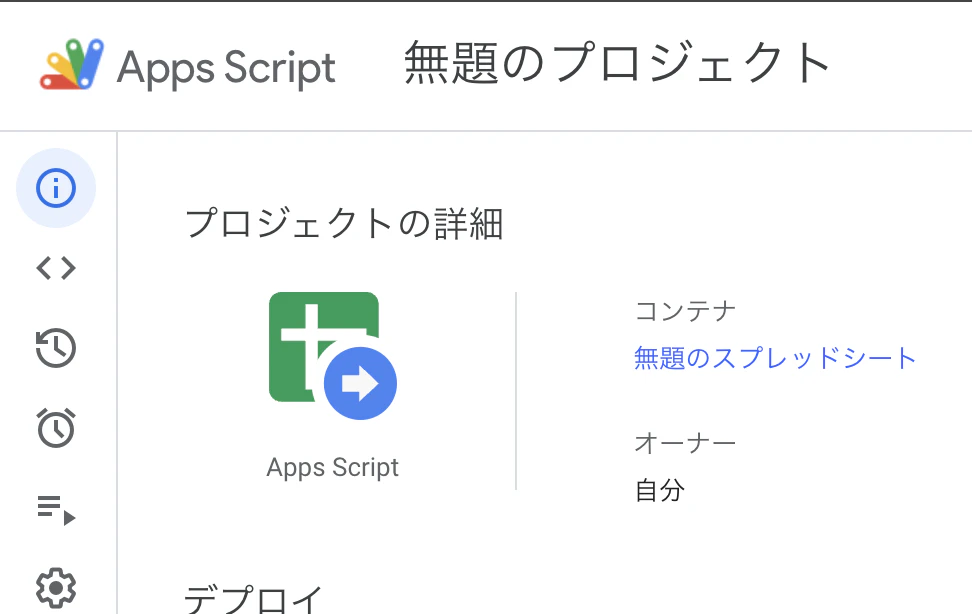Viewport: 972px width, 614px height.
Task: Open the executions list icon
Action: [x=56, y=509]
